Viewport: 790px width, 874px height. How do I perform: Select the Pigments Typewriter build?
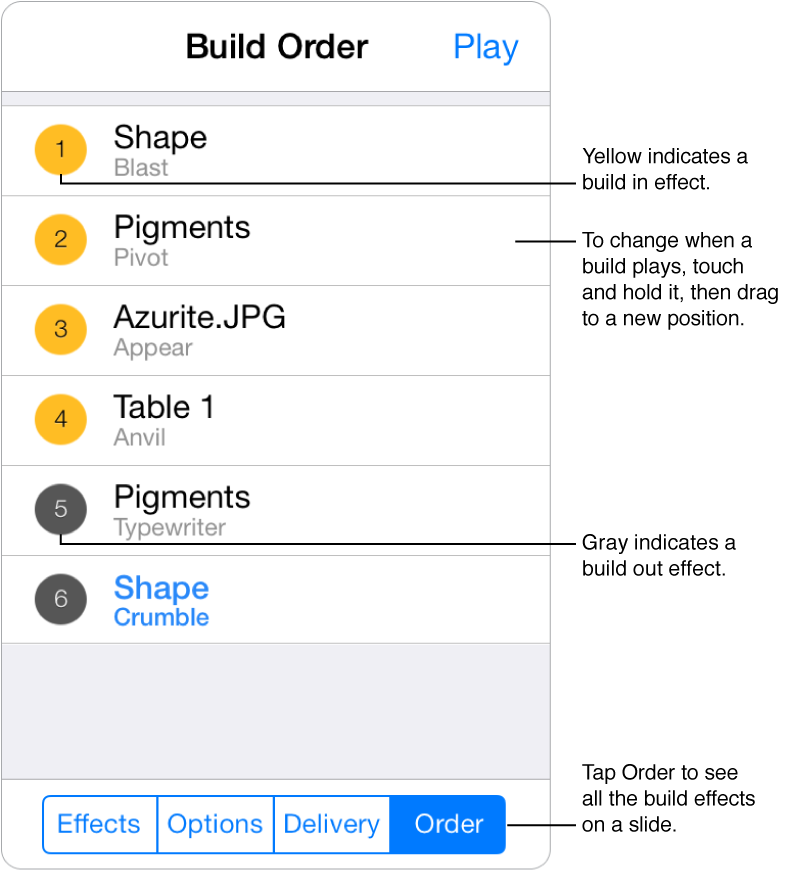(182, 510)
